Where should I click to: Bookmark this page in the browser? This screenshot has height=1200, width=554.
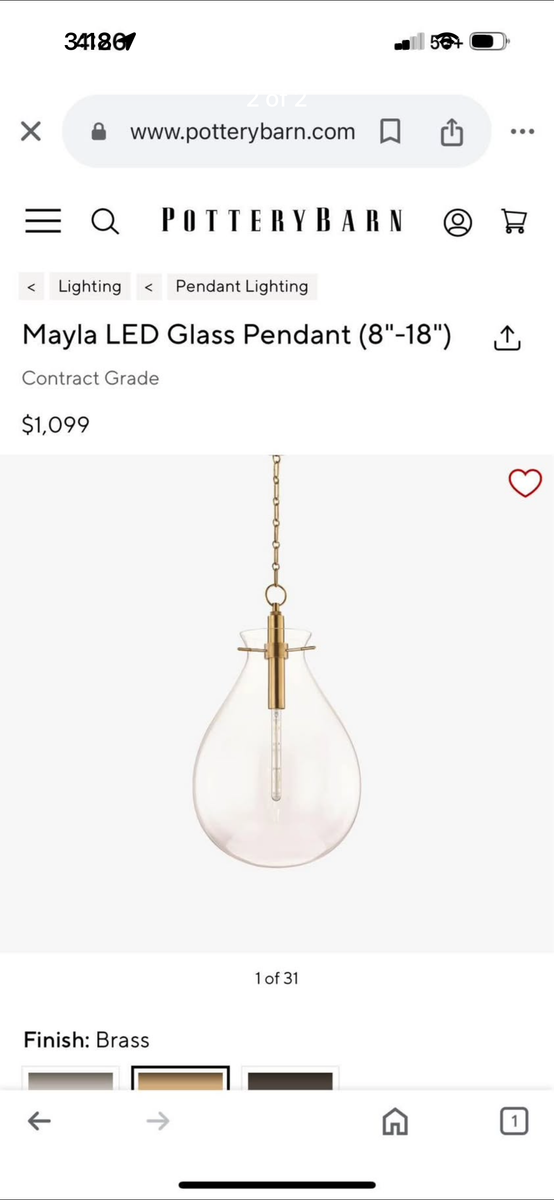click(x=391, y=131)
